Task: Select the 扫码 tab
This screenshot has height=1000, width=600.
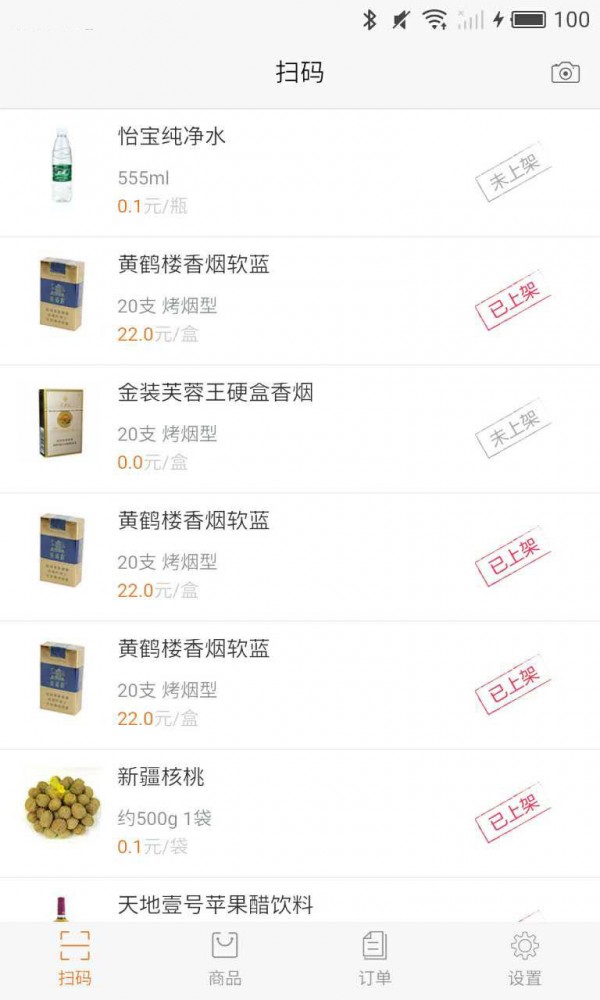Action: 75,958
